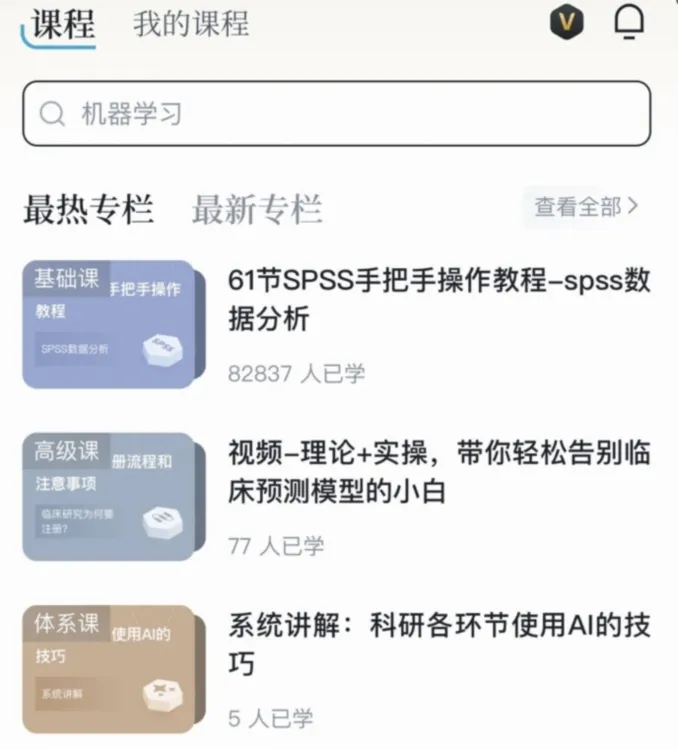Open 查看全部 to view all columns

(585, 207)
